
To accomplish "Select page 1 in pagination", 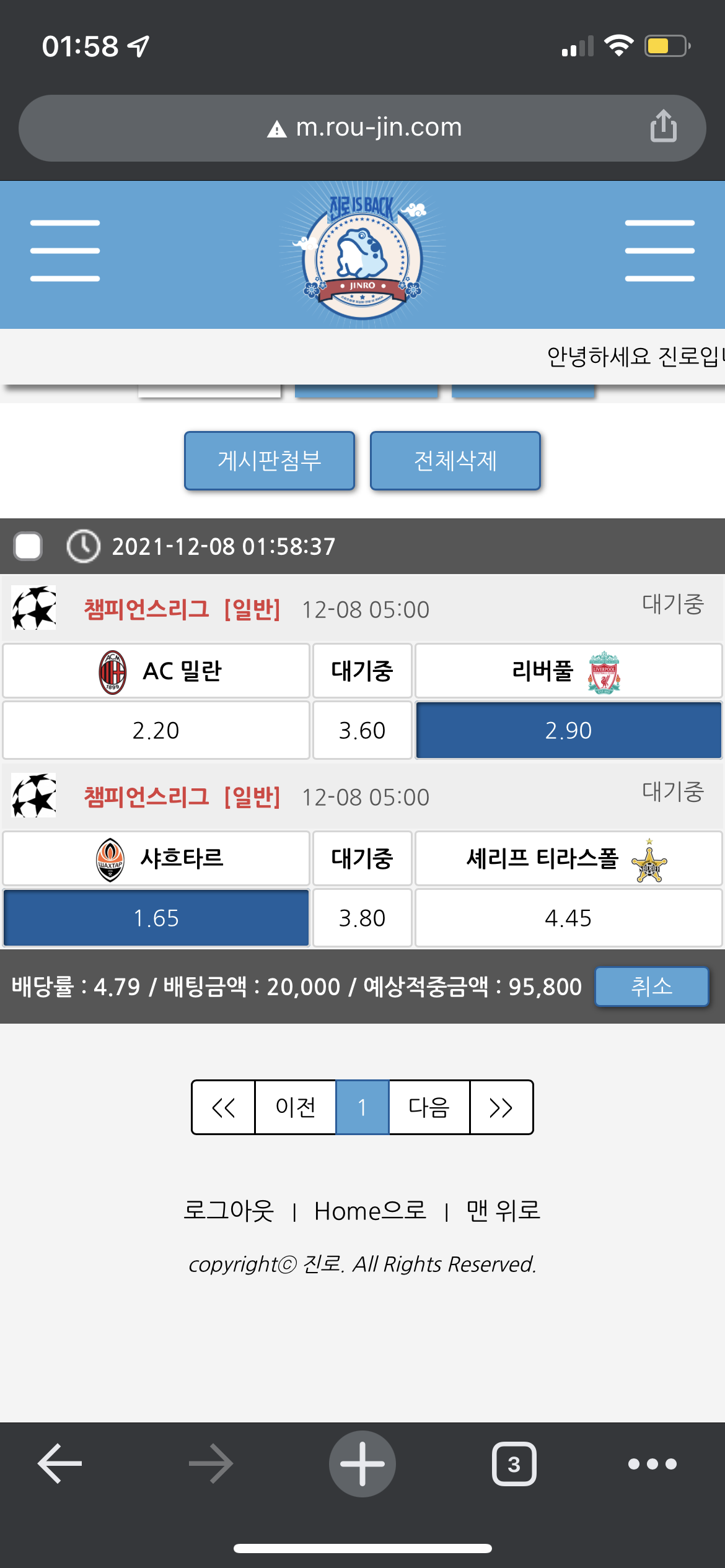I will click(x=362, y=1107).
